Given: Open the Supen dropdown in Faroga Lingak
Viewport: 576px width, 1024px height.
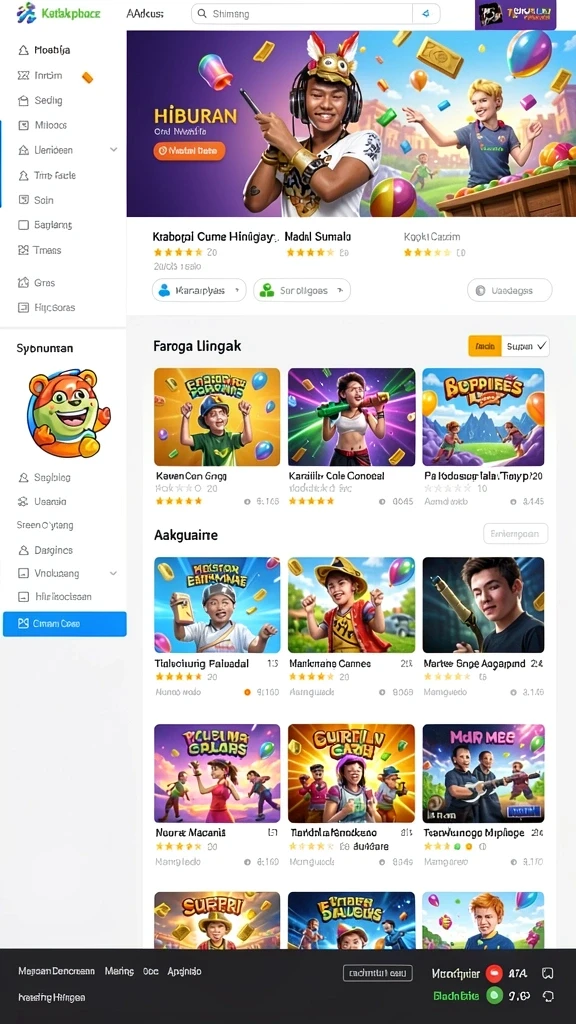Looking at the screenshot, I should coord(526,347).
